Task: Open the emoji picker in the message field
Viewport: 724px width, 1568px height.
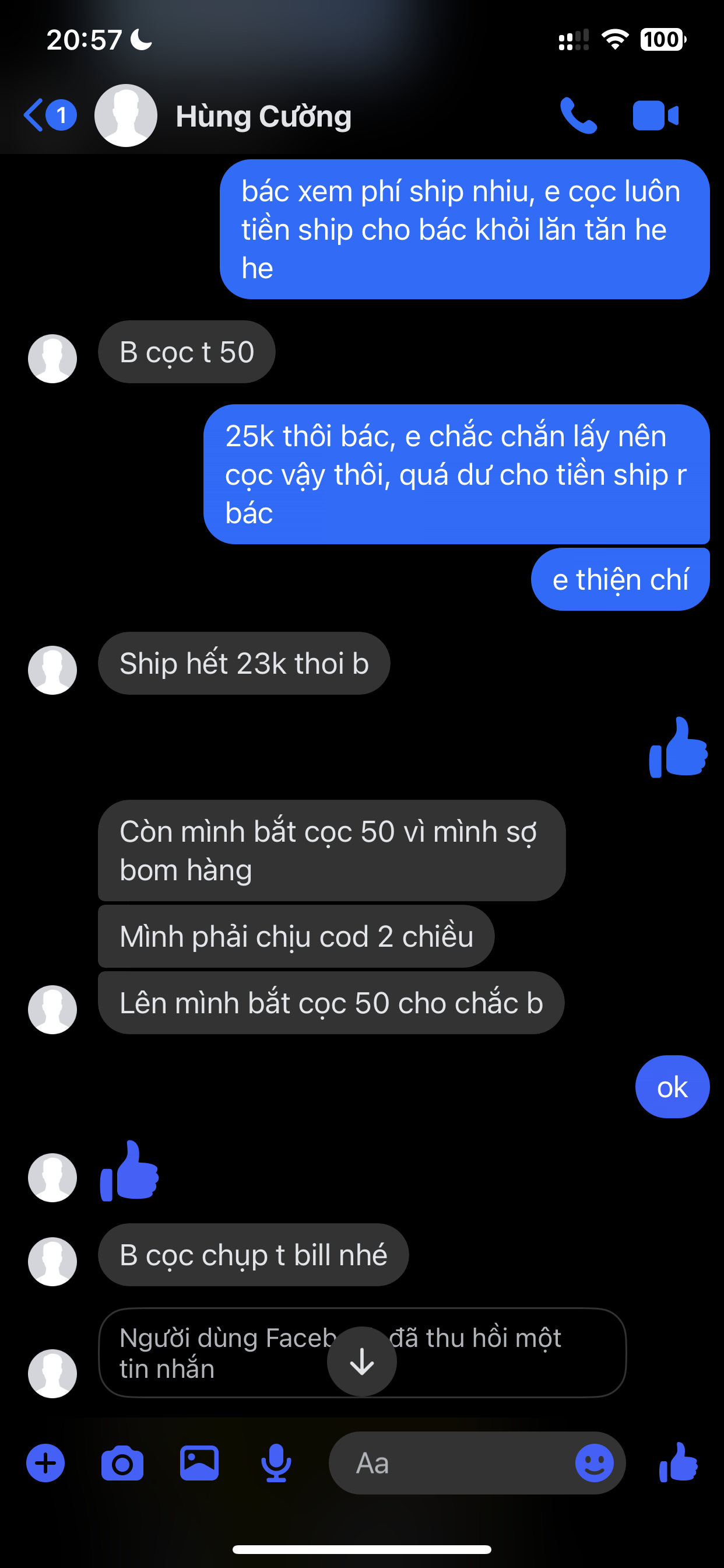Action: [595, 1462]
